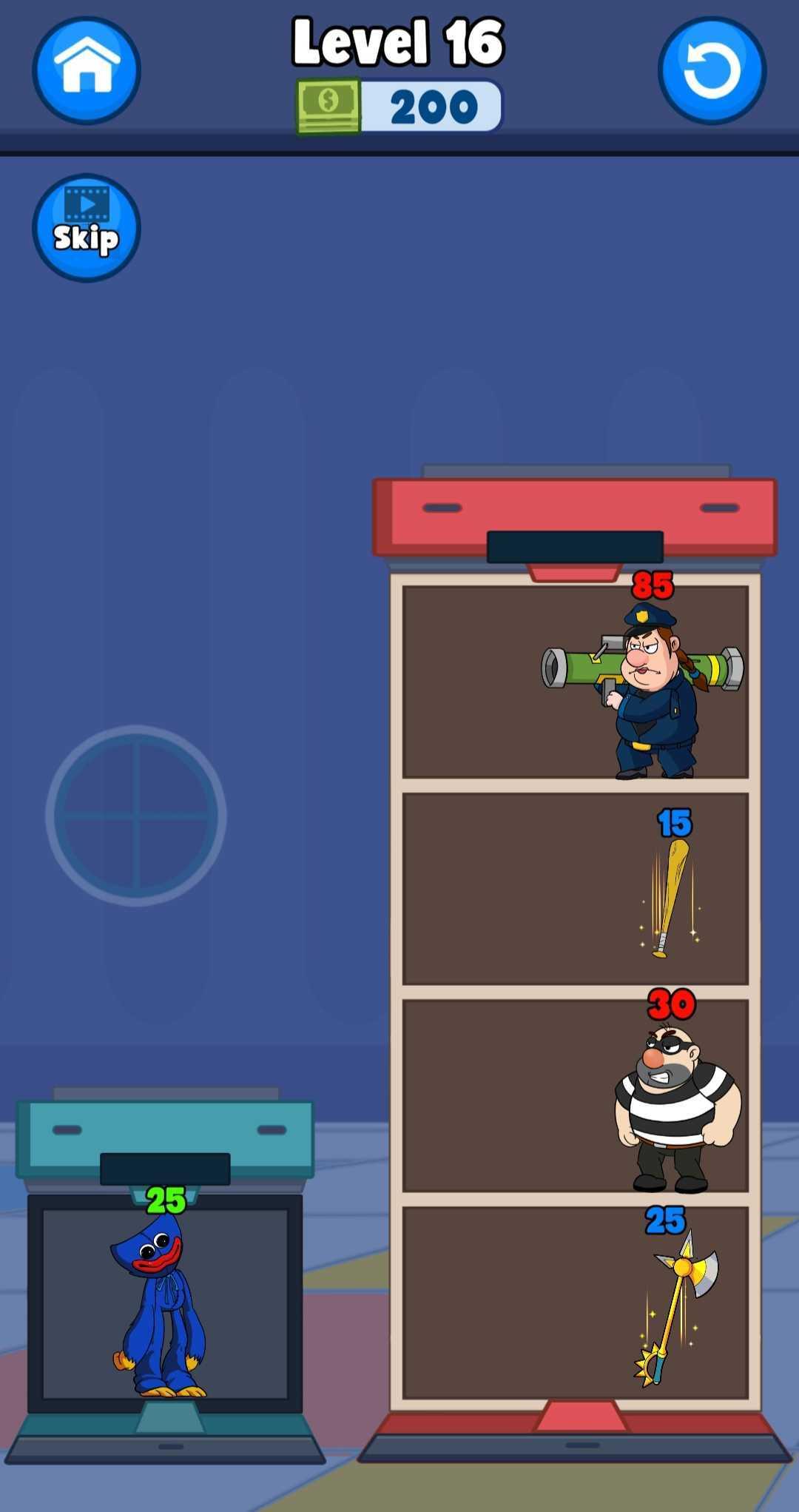799x1512 pixels.
Task: Tap the blue hero with 25 power
Action: (x=159, y=1306)
